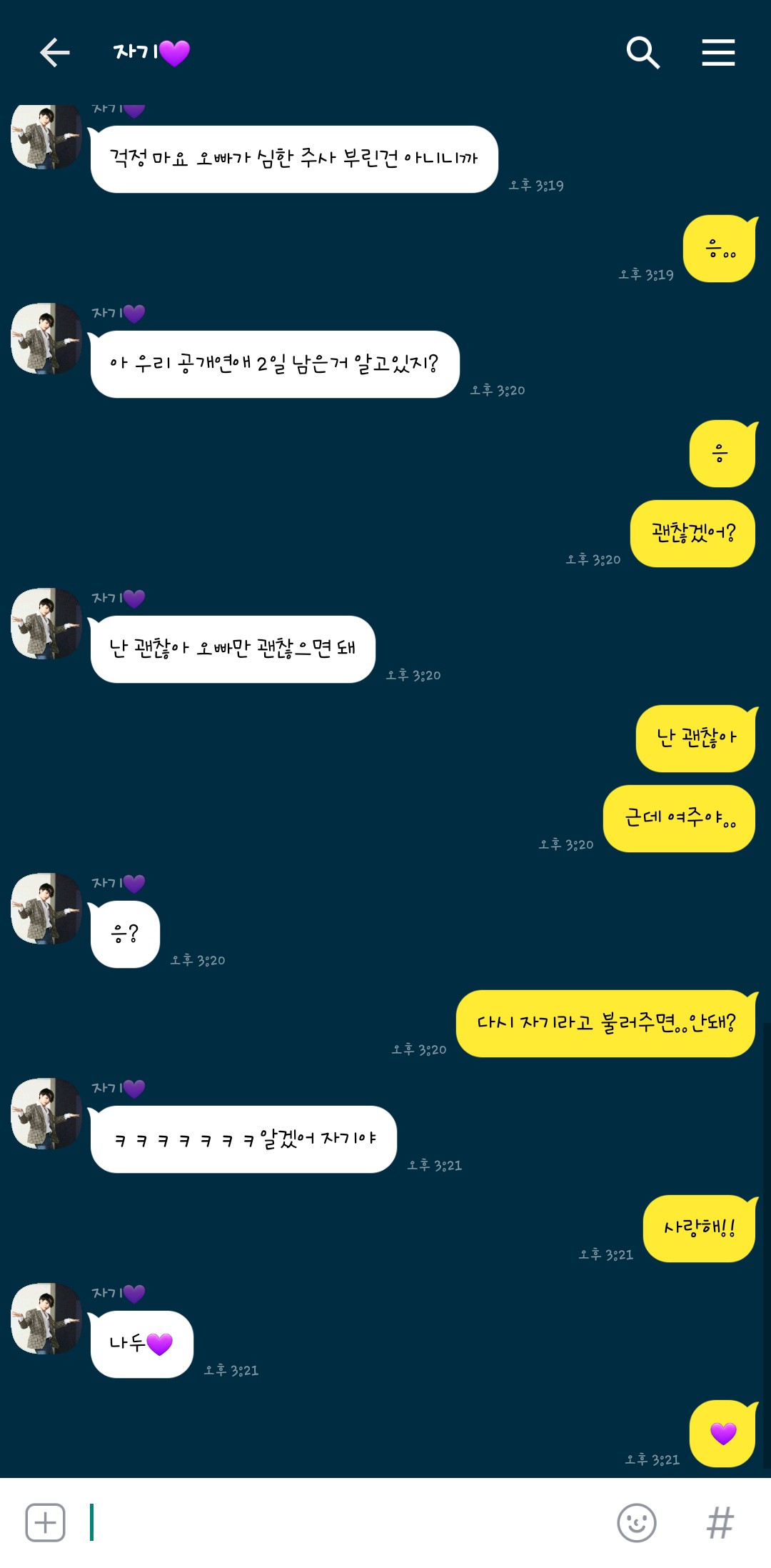Image resolution: width=771 pixels, height=1568 pixels.
Task: Go back using the arrow icon
Action: [54, 53]
